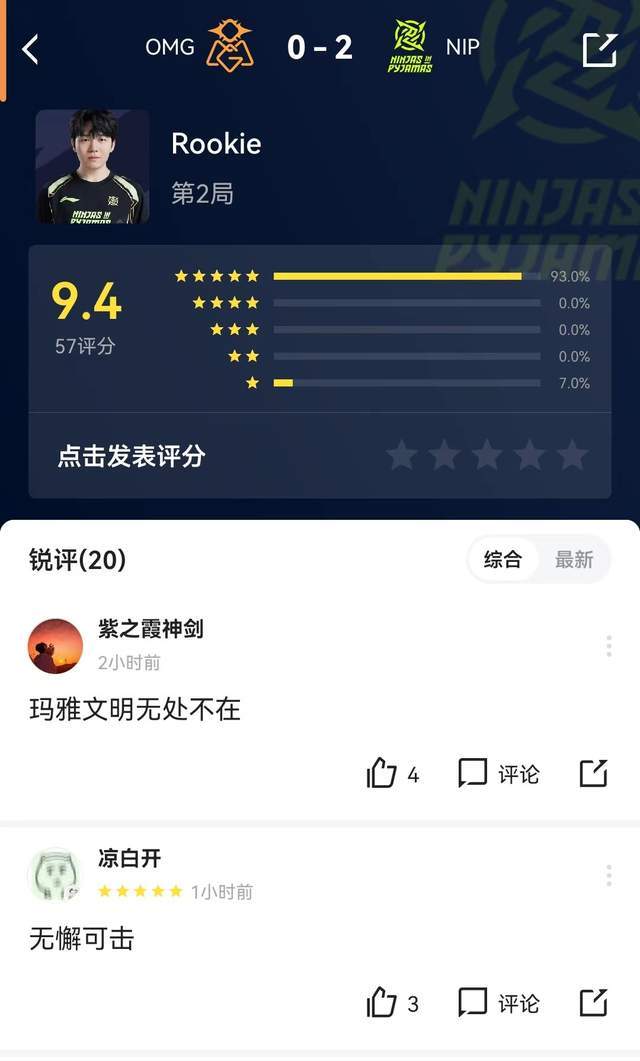Share 凉白开's comment

point(593,1003)
